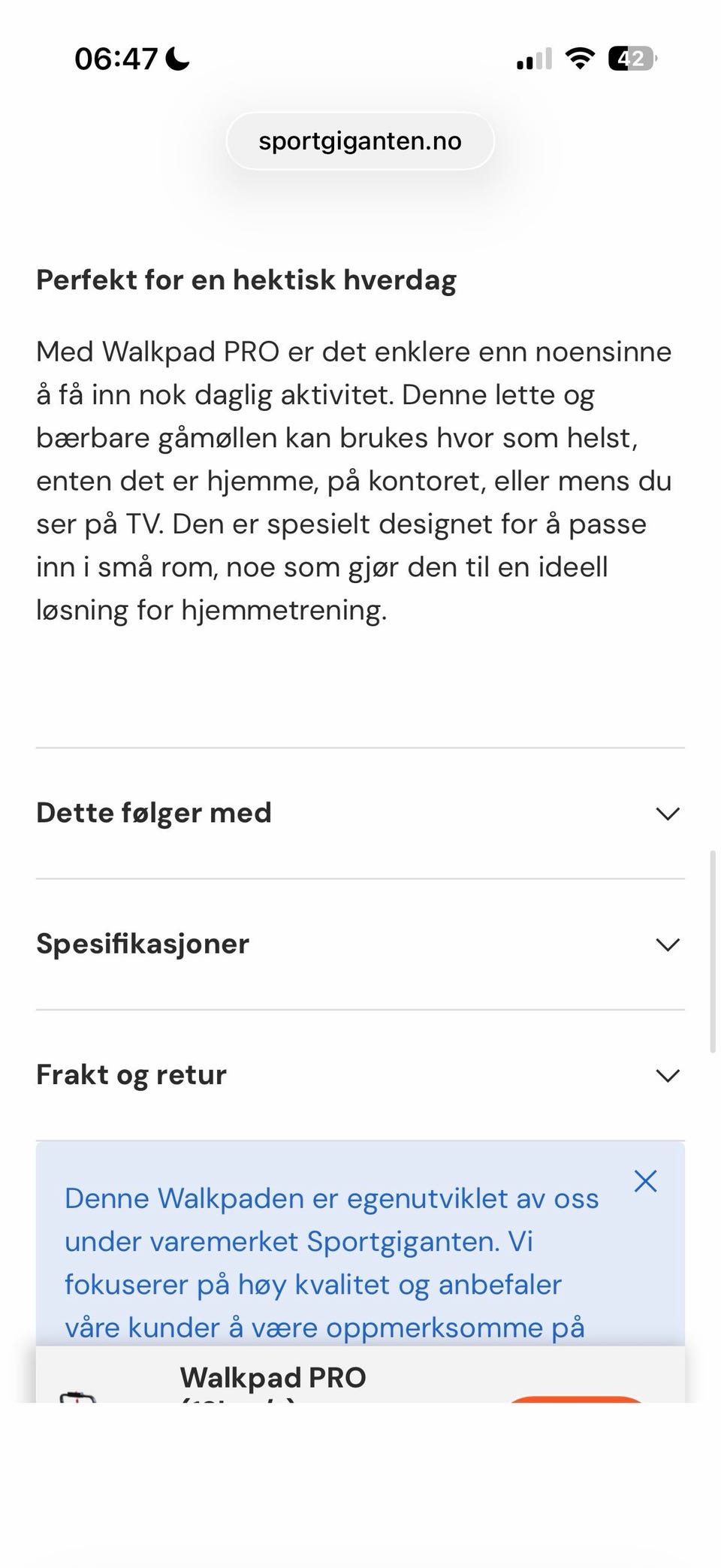Tap the Walkpad PRO description paragraph
This screenshot has width=721, height=1568.
coord(353,481)
